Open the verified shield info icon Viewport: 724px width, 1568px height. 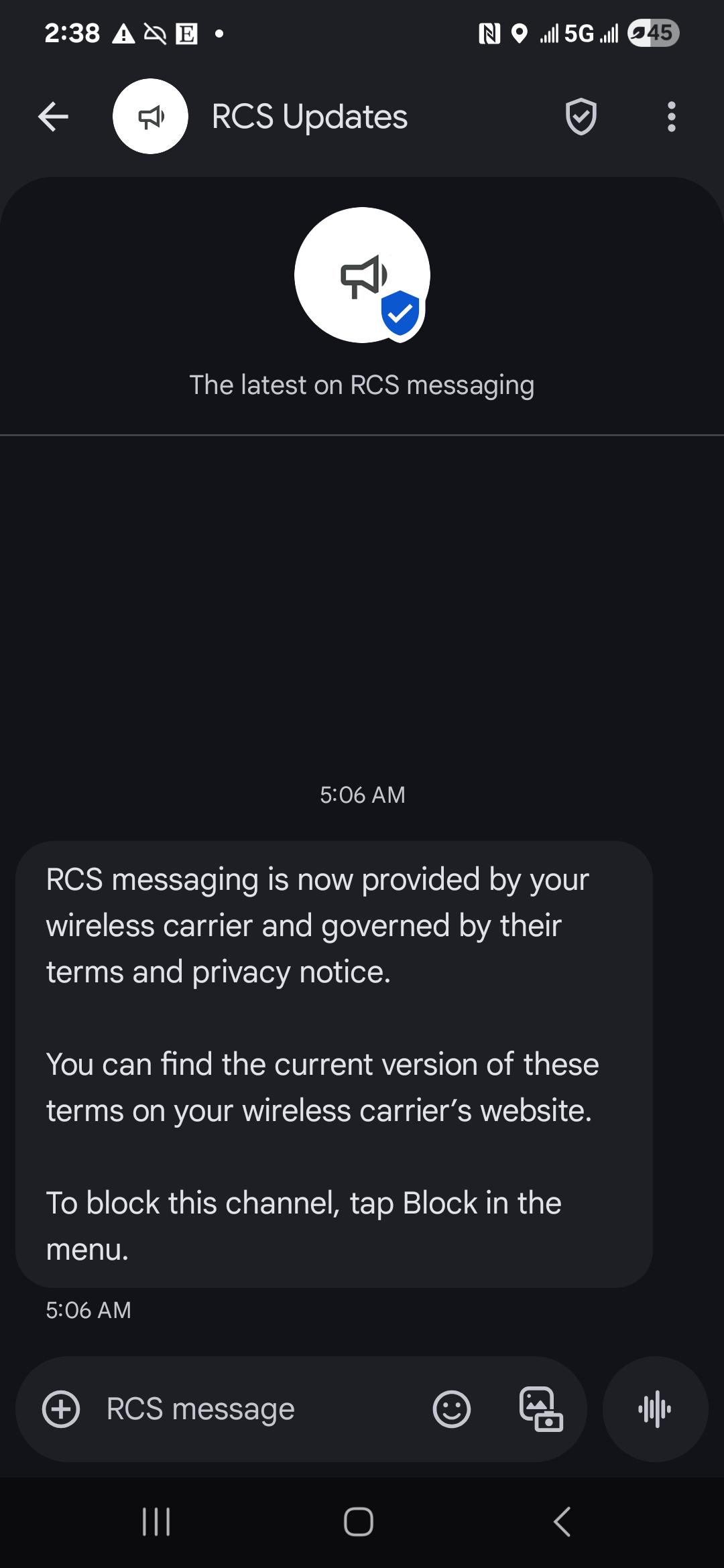point(581,117)
